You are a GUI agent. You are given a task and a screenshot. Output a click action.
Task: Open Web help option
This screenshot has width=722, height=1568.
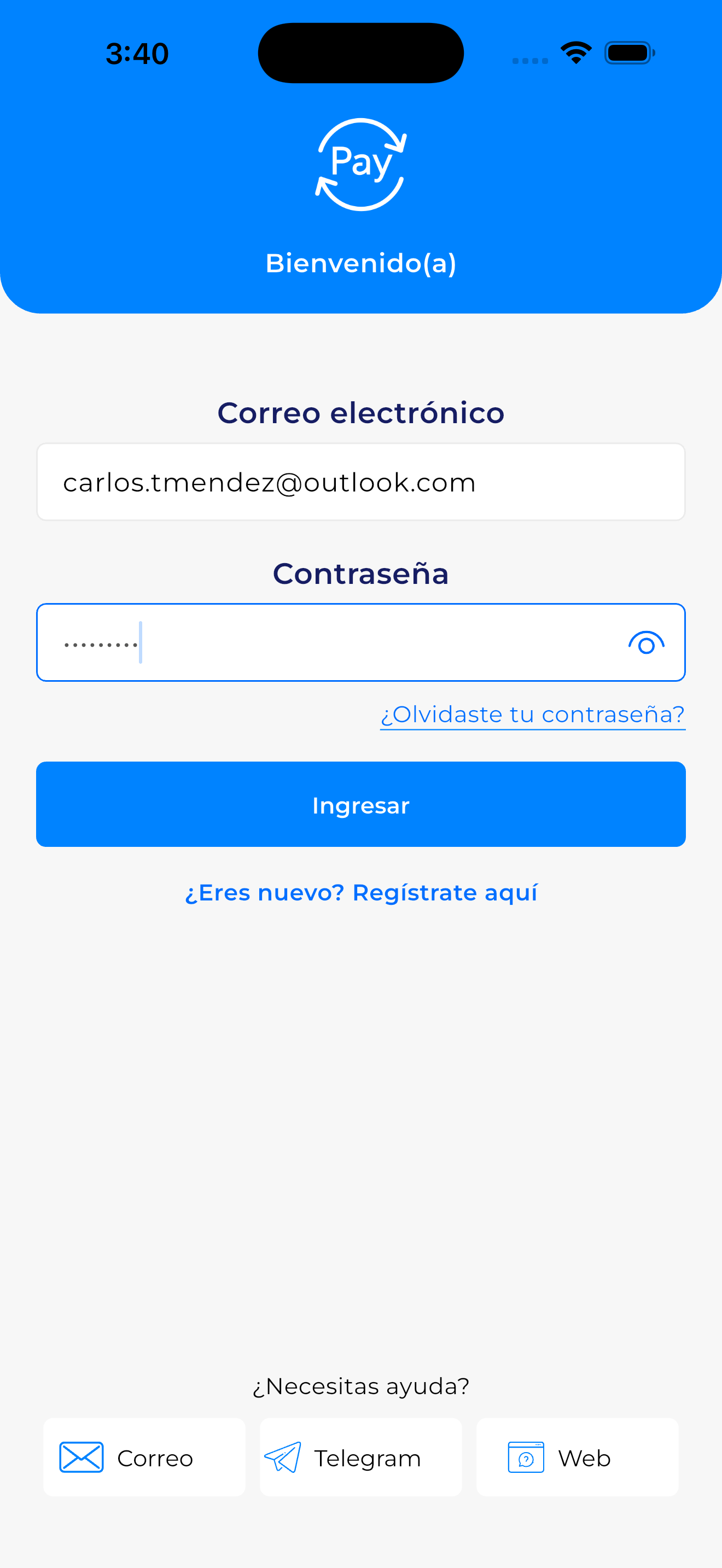pyautogui.click(x=577, y=1457)
